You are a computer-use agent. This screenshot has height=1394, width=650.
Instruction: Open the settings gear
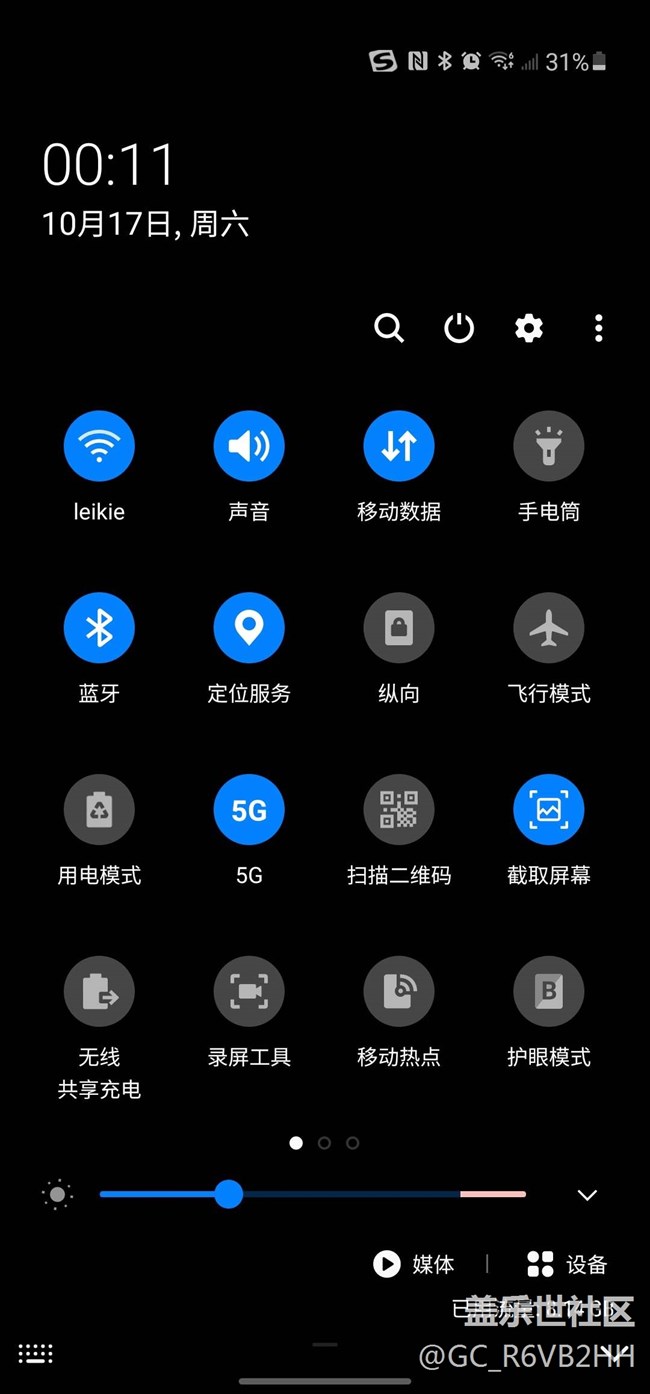[529, 328]
